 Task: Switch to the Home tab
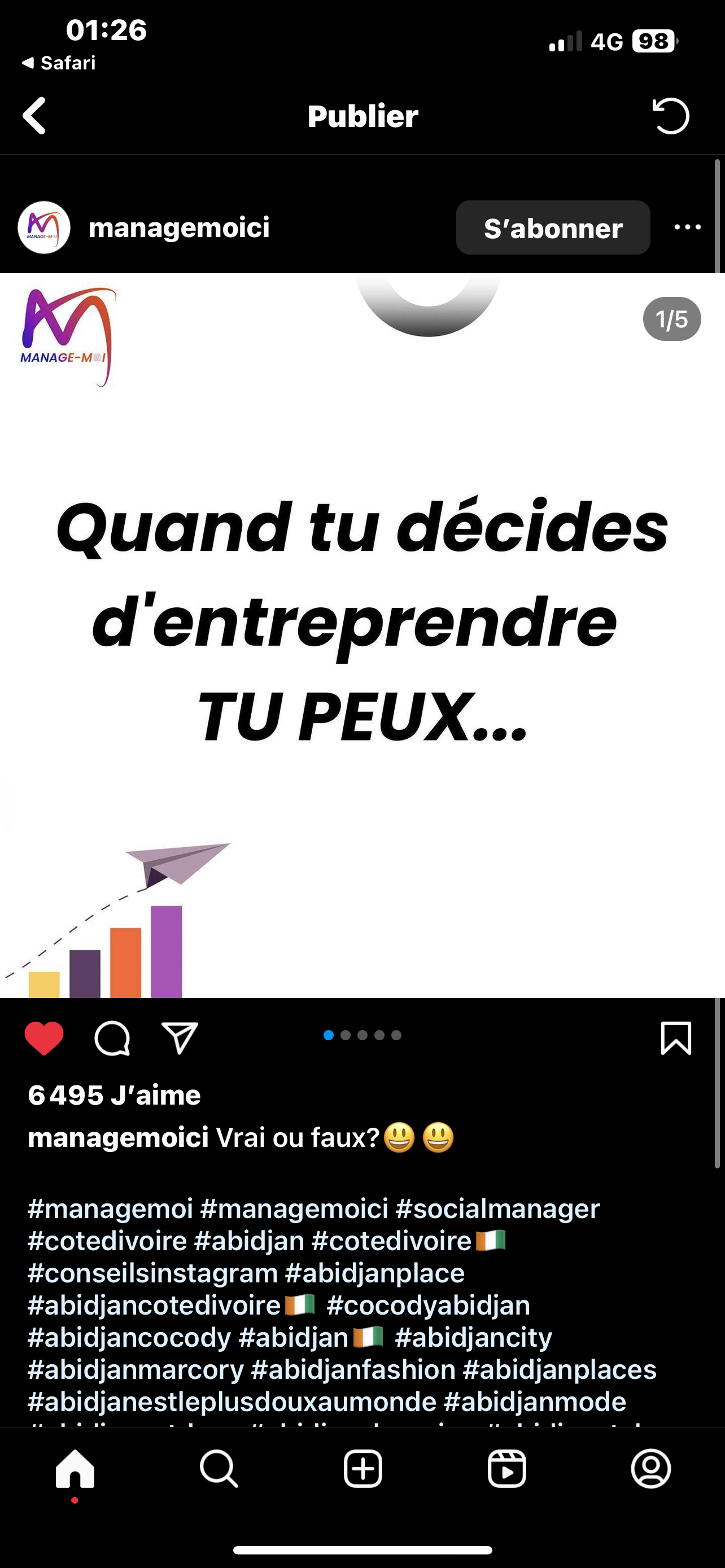pos(75,1469)
